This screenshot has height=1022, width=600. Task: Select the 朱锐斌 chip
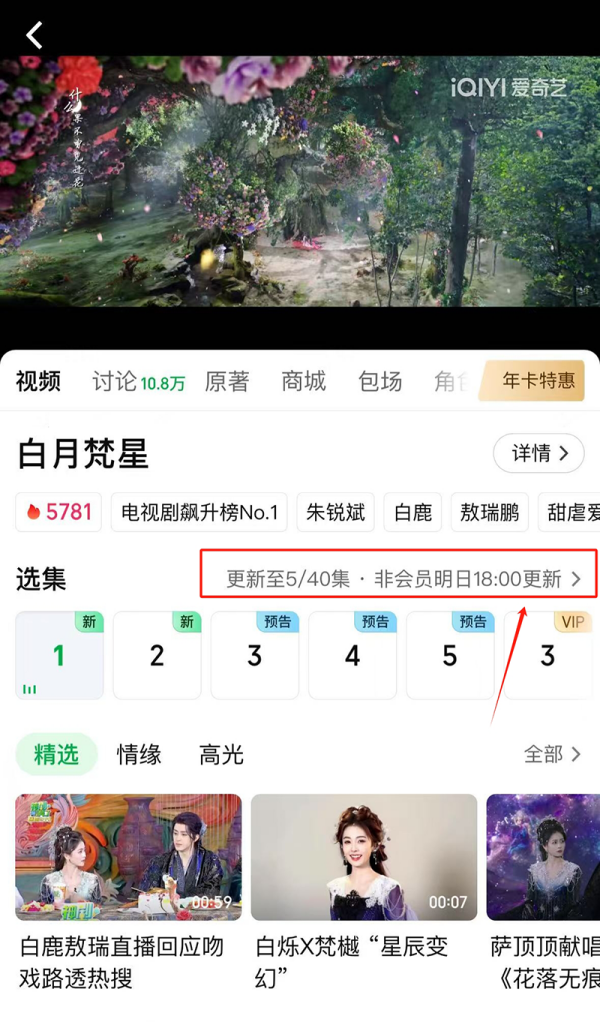[x=336, y=512]
